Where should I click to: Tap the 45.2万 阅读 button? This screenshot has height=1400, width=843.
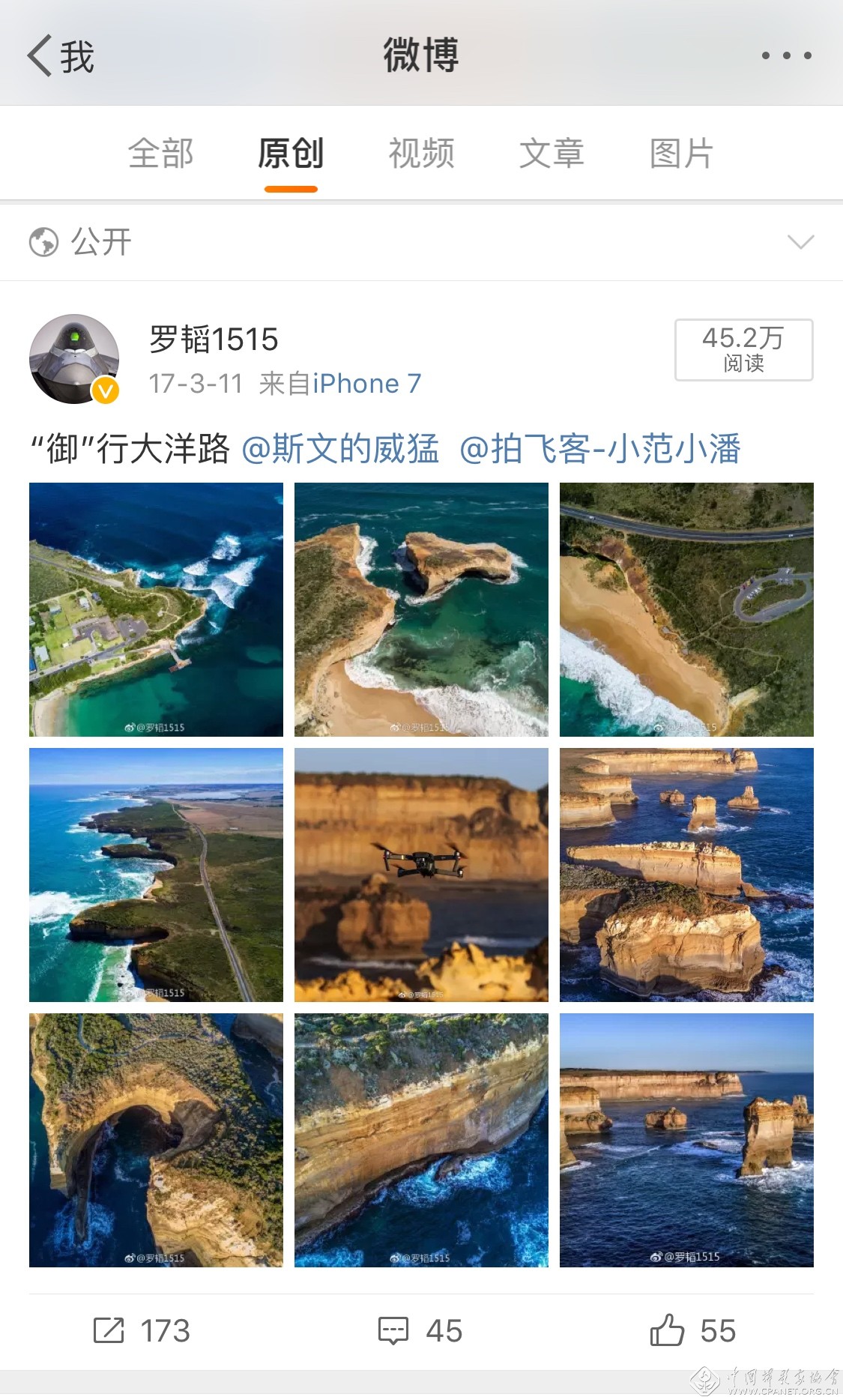[x=743, y=350]
